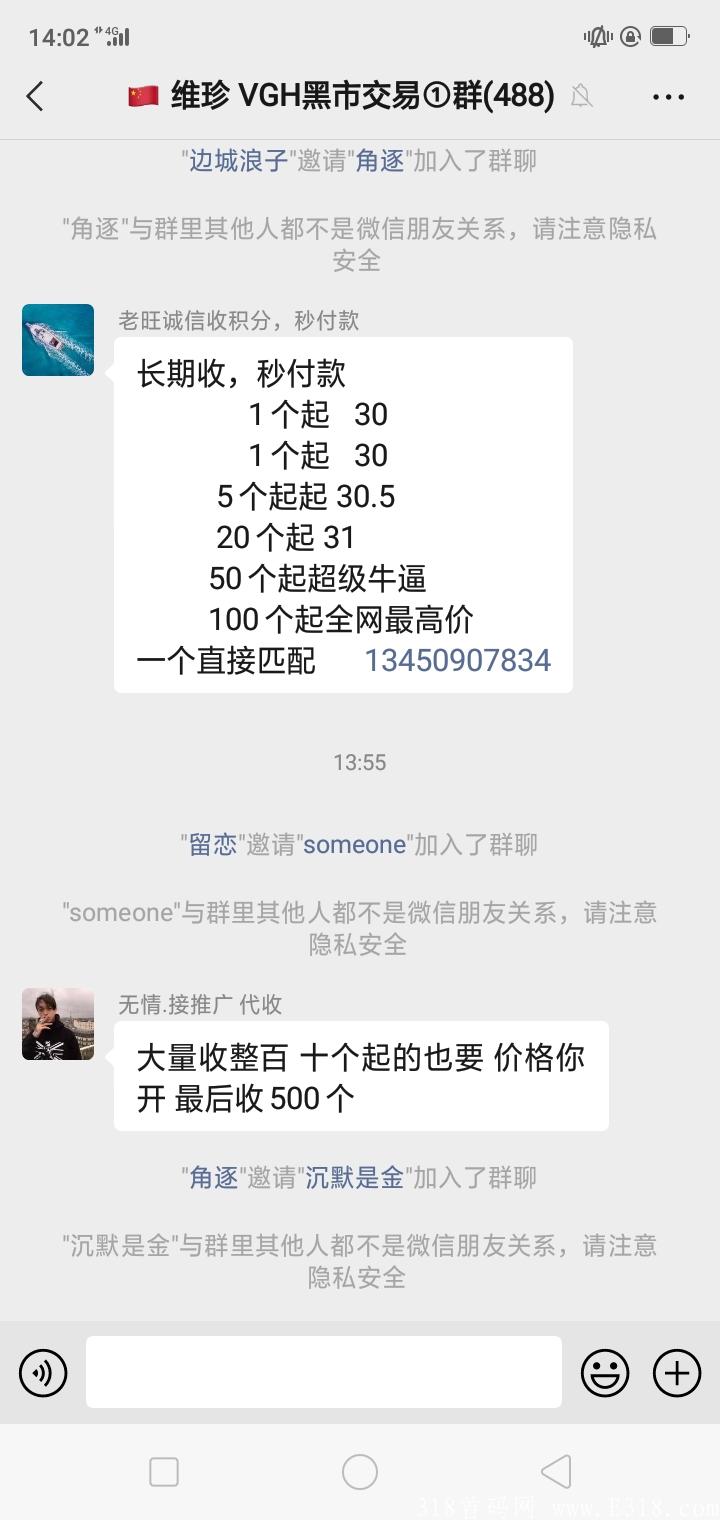
Task: Tap the group title 维珍 VGH黑市交易①群
Action: click(340, 97)
